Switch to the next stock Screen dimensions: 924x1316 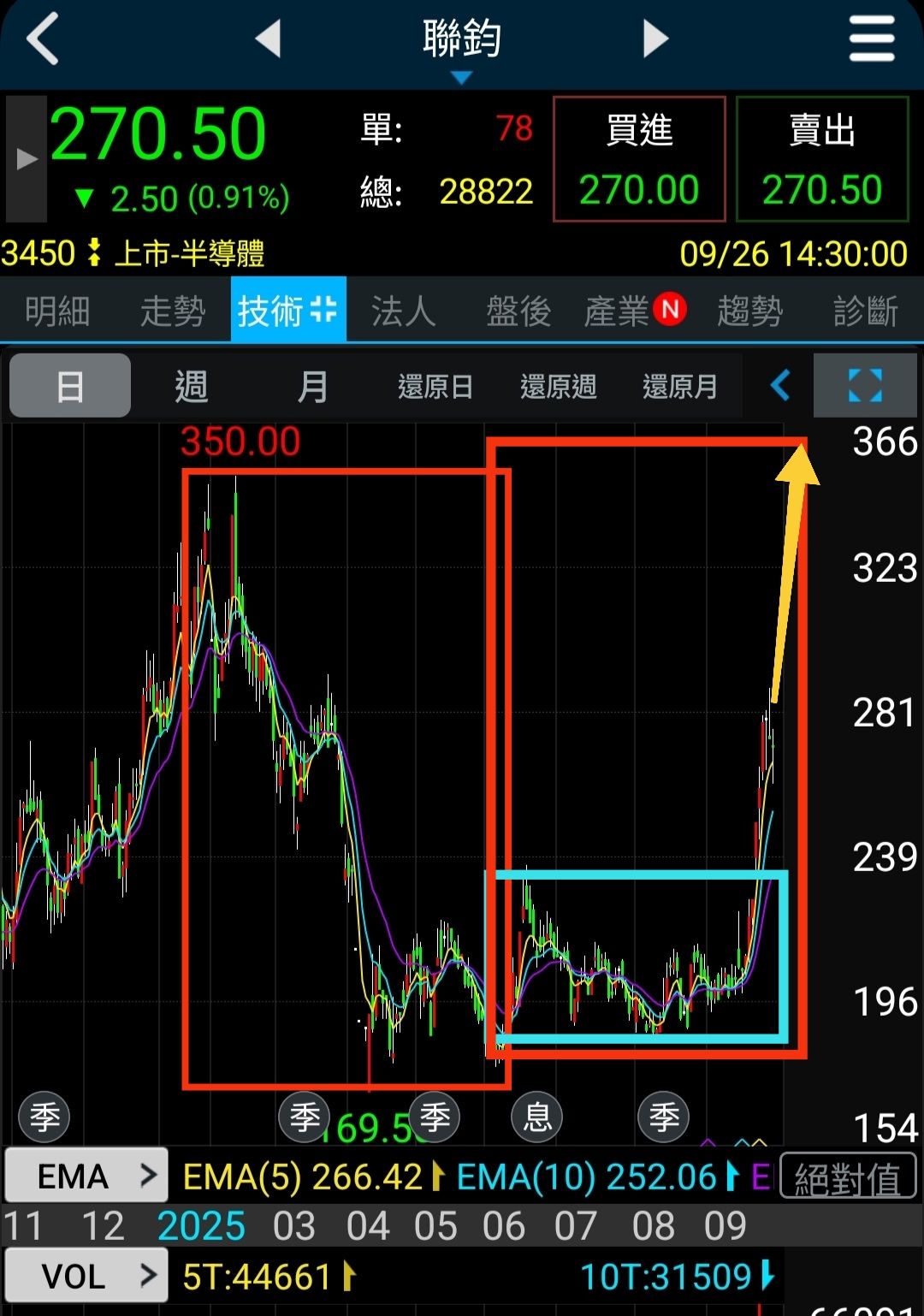click(x=654, y=39)
